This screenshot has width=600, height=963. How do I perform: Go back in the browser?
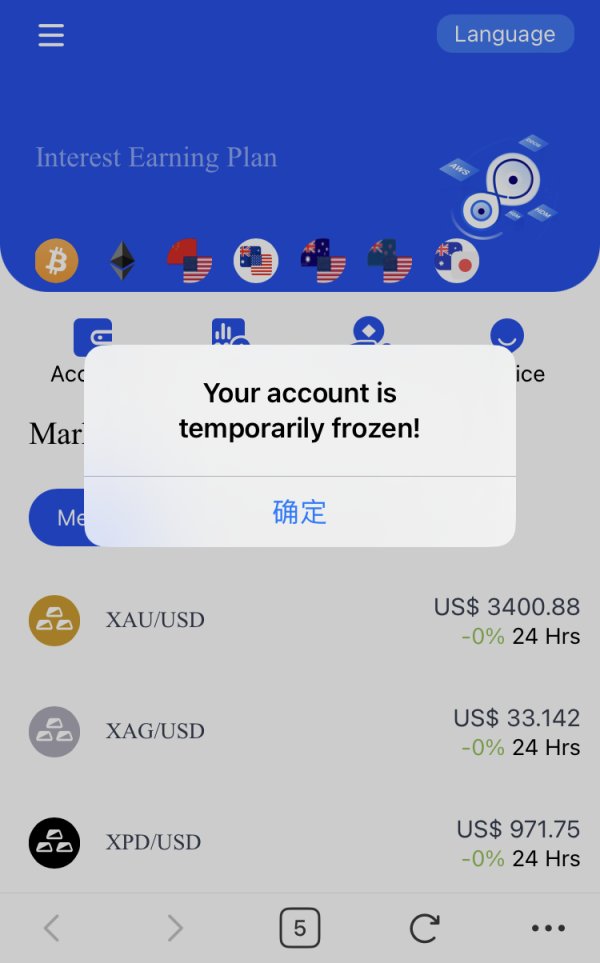click(x=52, y=927)
